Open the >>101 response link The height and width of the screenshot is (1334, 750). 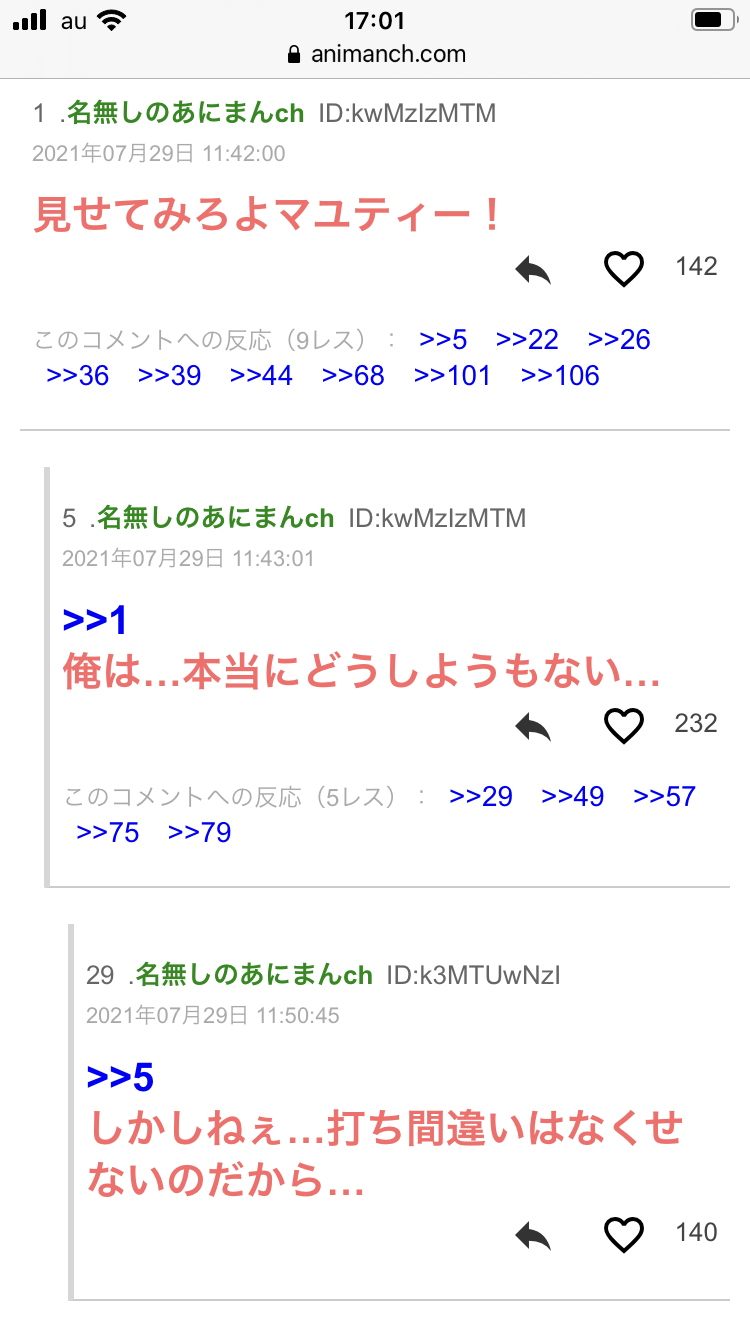click(452, 376)
